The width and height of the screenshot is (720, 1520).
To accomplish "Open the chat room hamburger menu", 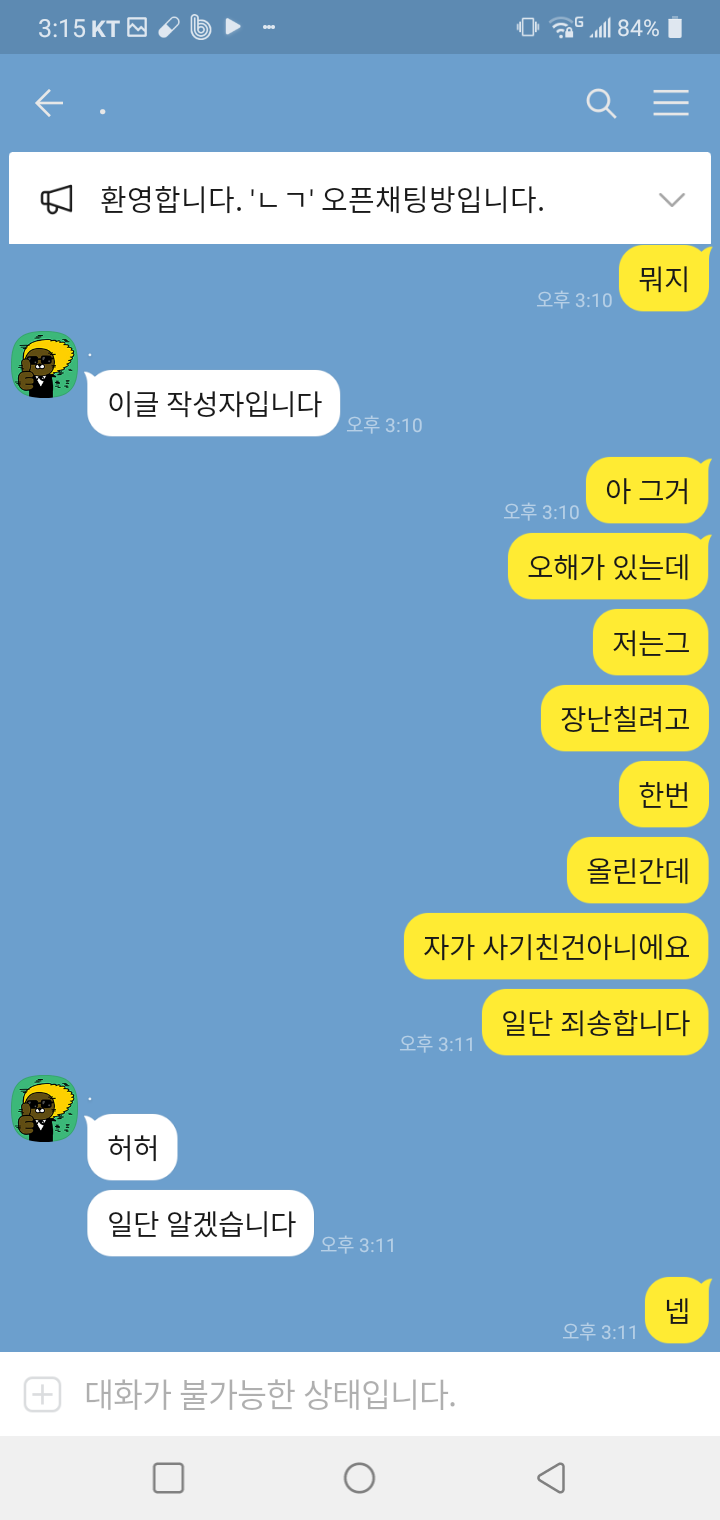I will 670,104.
